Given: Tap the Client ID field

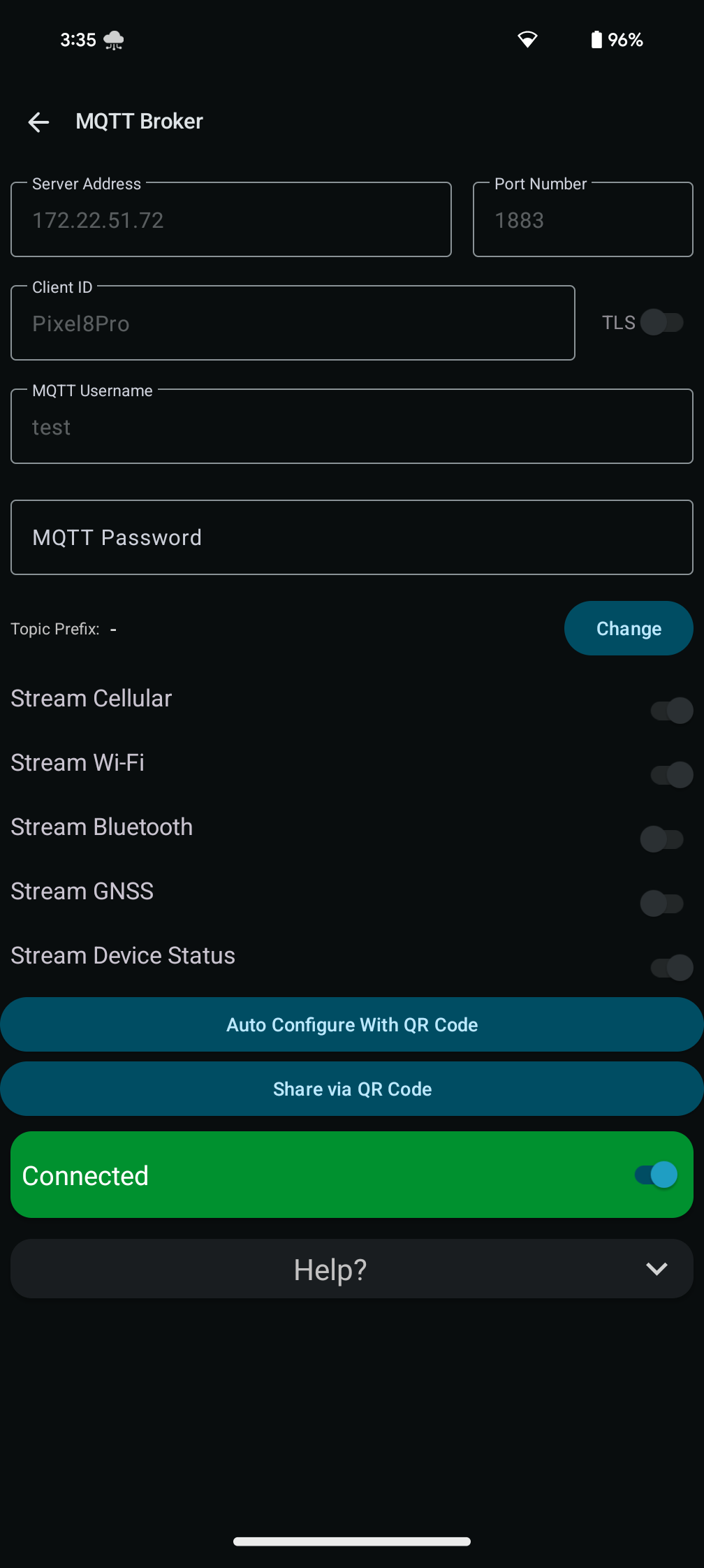Looking at the screenshot, I should tap(292, 324).
